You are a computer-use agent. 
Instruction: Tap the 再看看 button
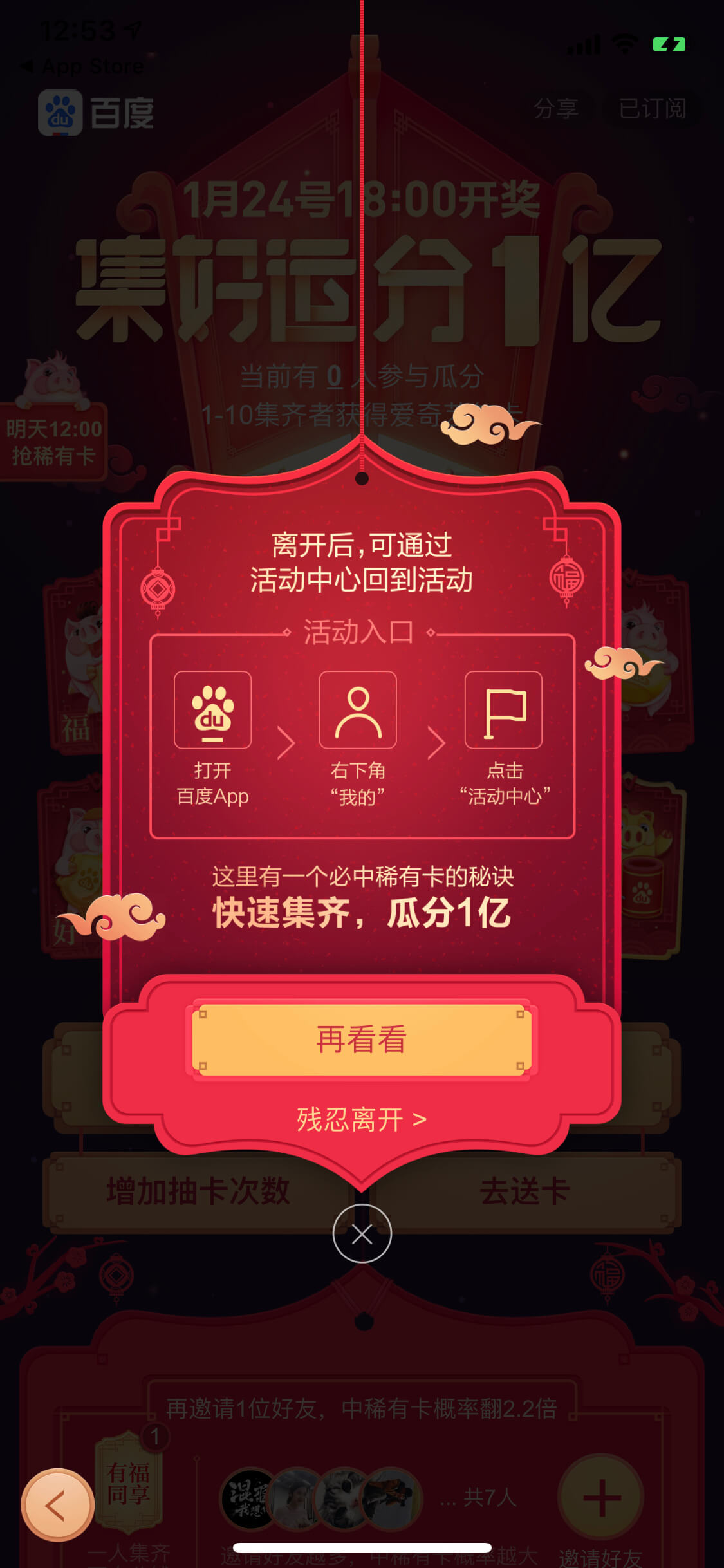click(362, 1039)
